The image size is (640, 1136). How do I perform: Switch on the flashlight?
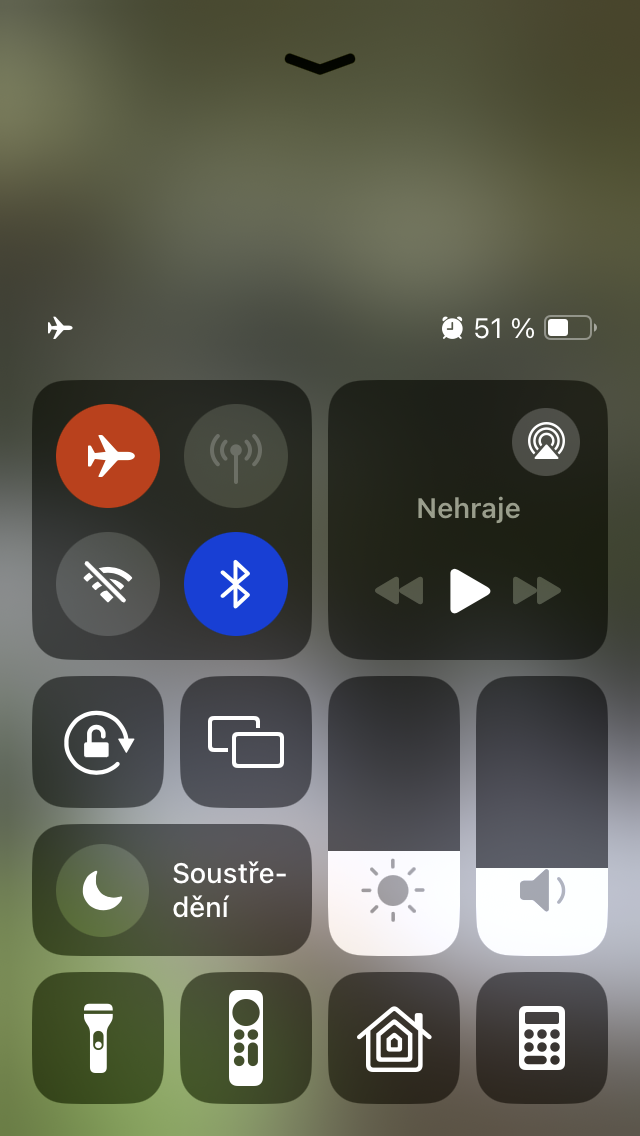98,1038
